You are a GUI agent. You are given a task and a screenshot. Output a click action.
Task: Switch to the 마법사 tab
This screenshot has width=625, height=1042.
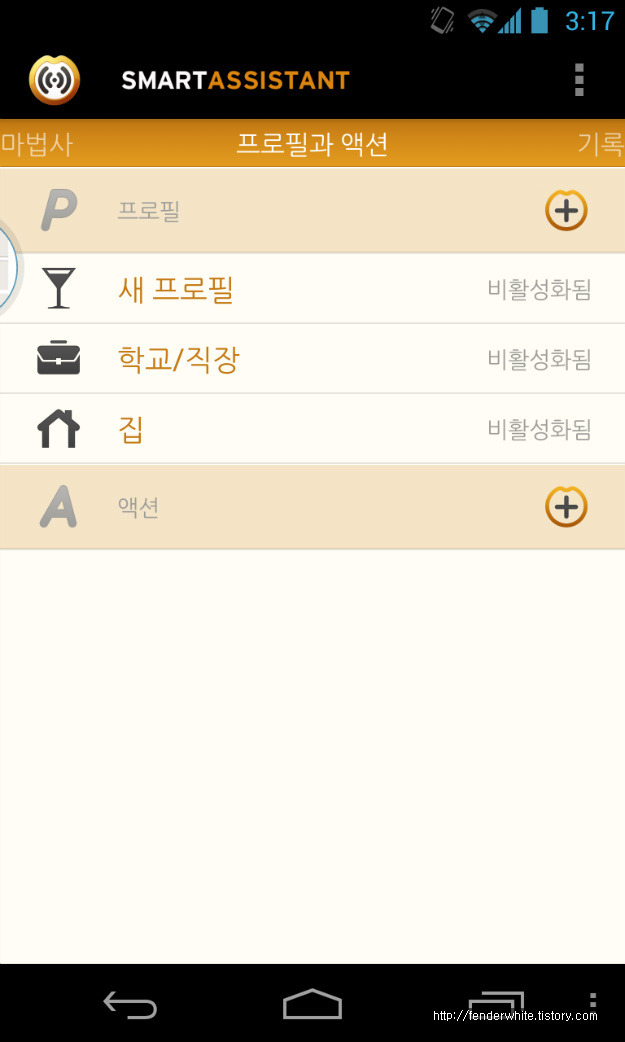point(37,144)
